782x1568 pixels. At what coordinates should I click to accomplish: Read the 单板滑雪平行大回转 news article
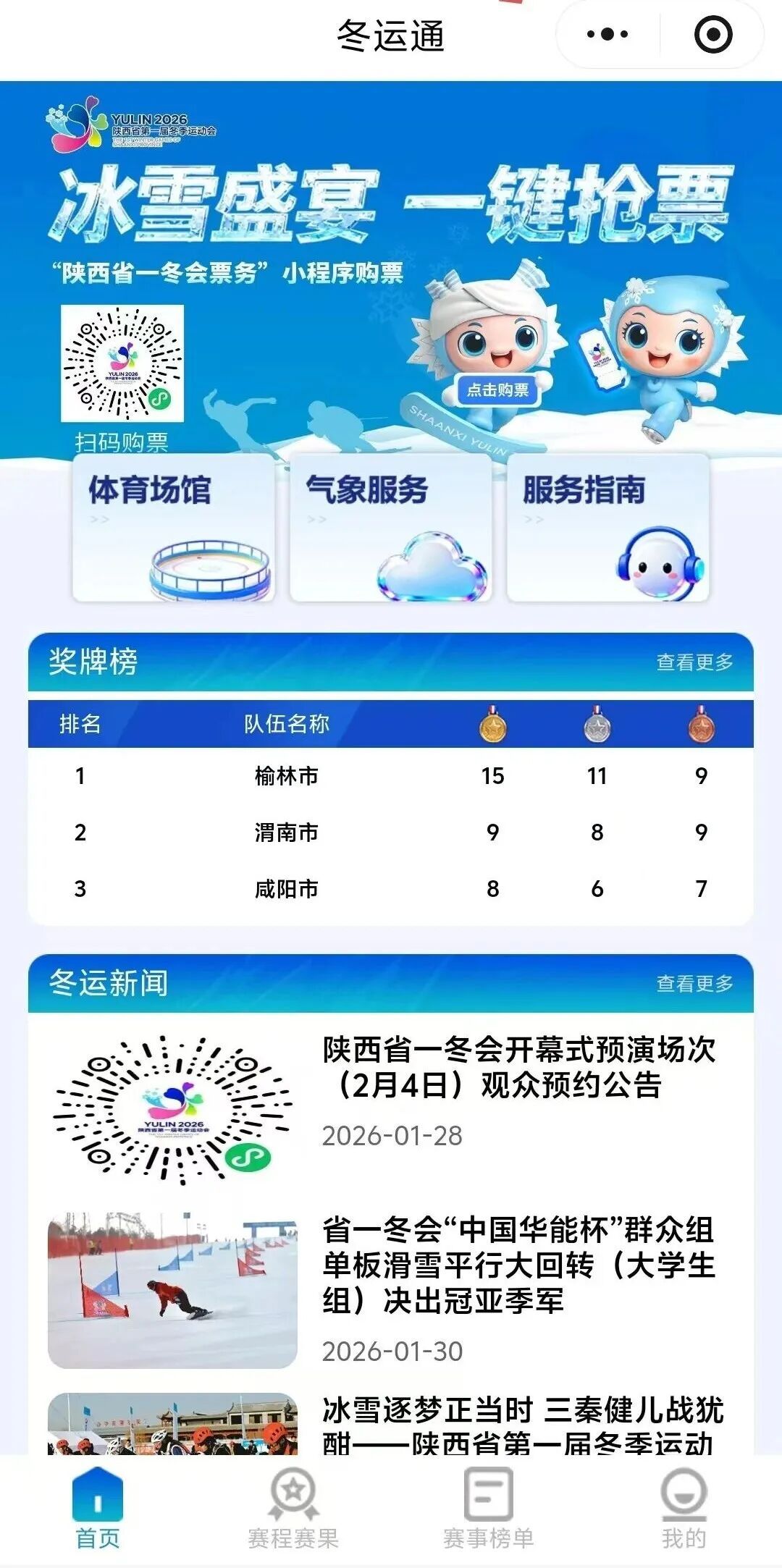(518, 1265)
